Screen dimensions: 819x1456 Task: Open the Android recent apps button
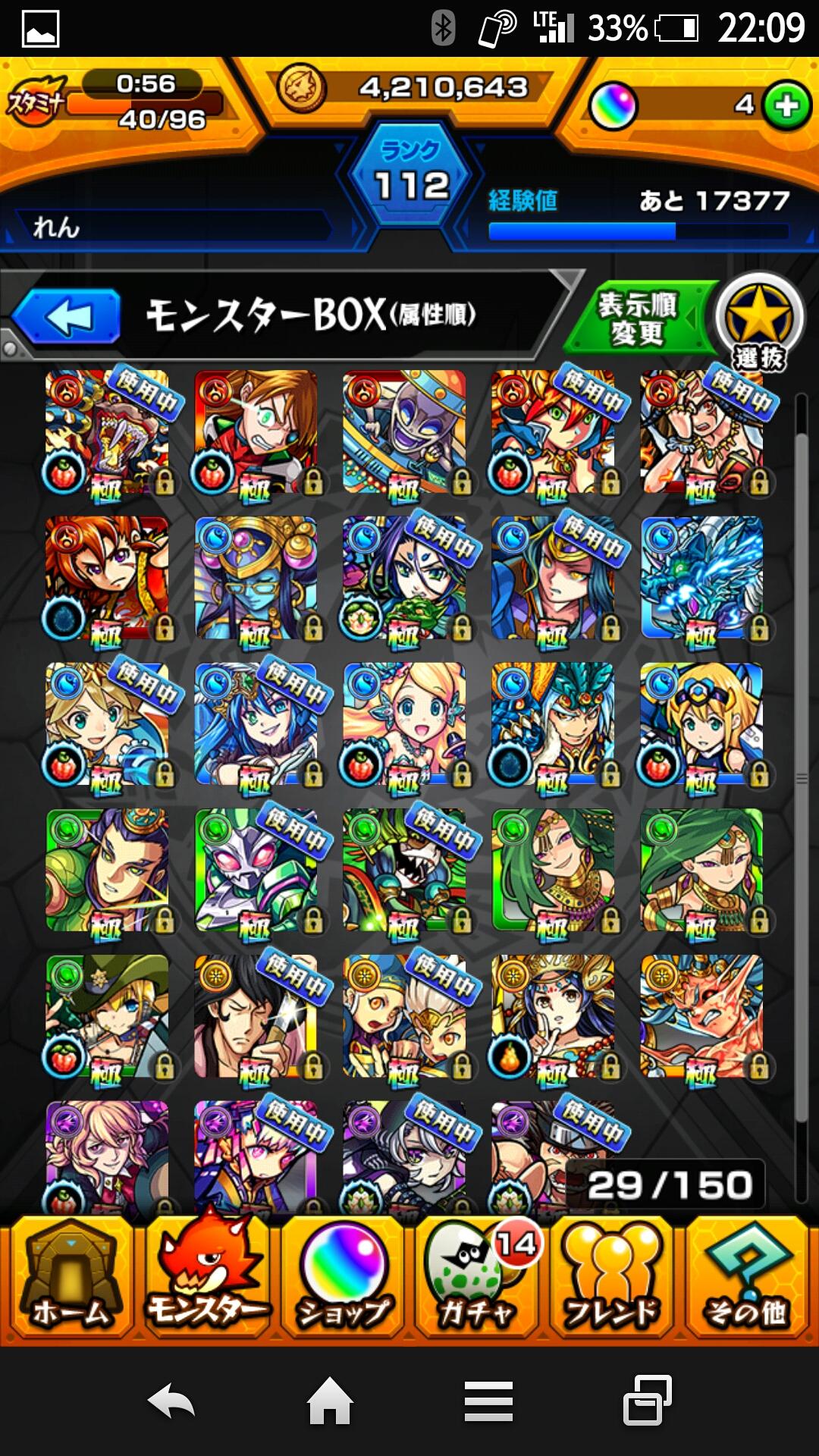[x=647, y=1401]
